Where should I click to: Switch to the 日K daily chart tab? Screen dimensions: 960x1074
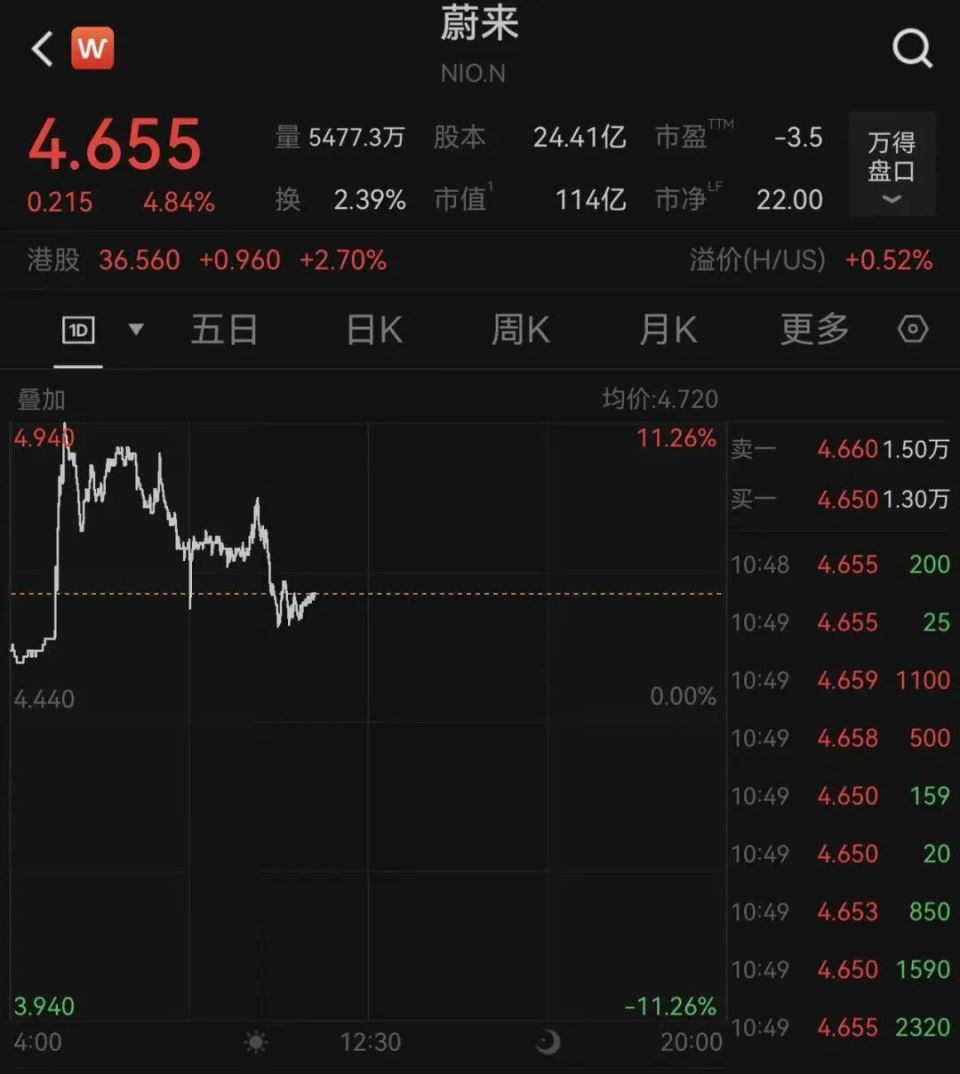pyautogui.click(x=372, y=329)
